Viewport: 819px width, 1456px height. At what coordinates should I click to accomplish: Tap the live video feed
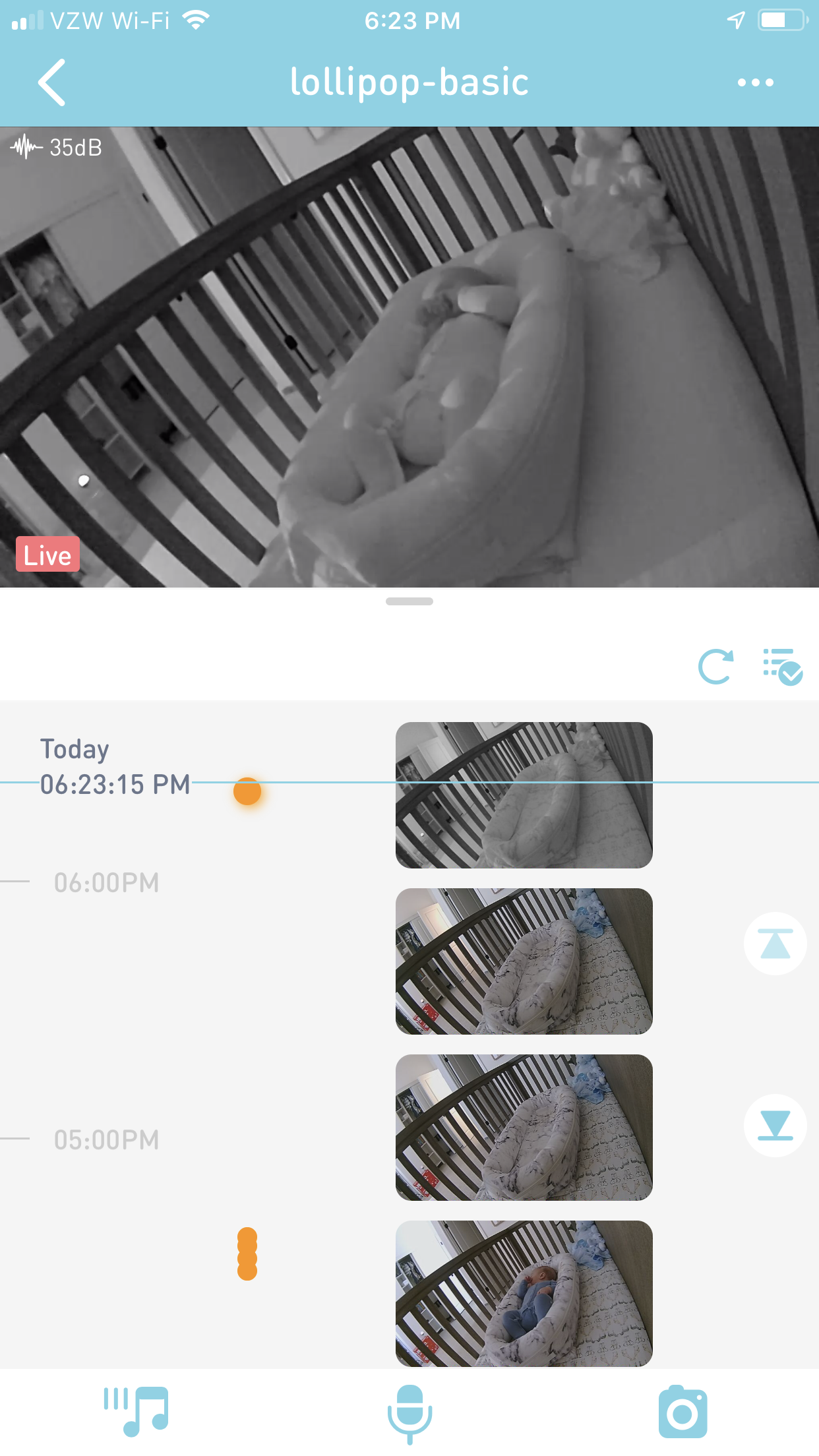point(409,357)
